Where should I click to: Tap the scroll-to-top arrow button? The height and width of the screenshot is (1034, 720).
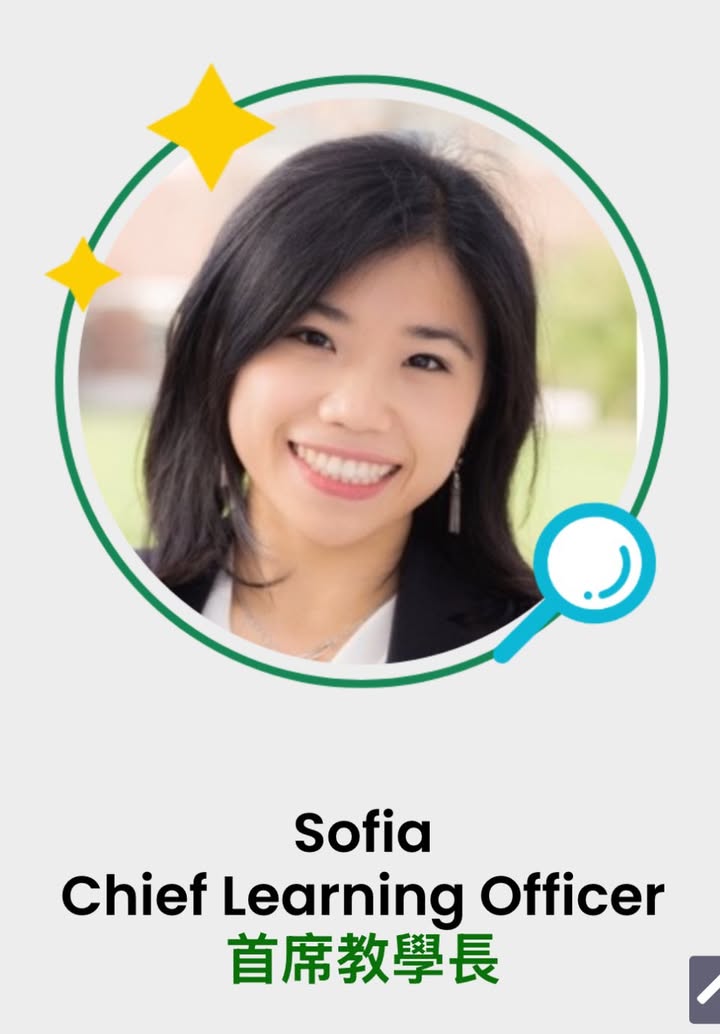706,989
